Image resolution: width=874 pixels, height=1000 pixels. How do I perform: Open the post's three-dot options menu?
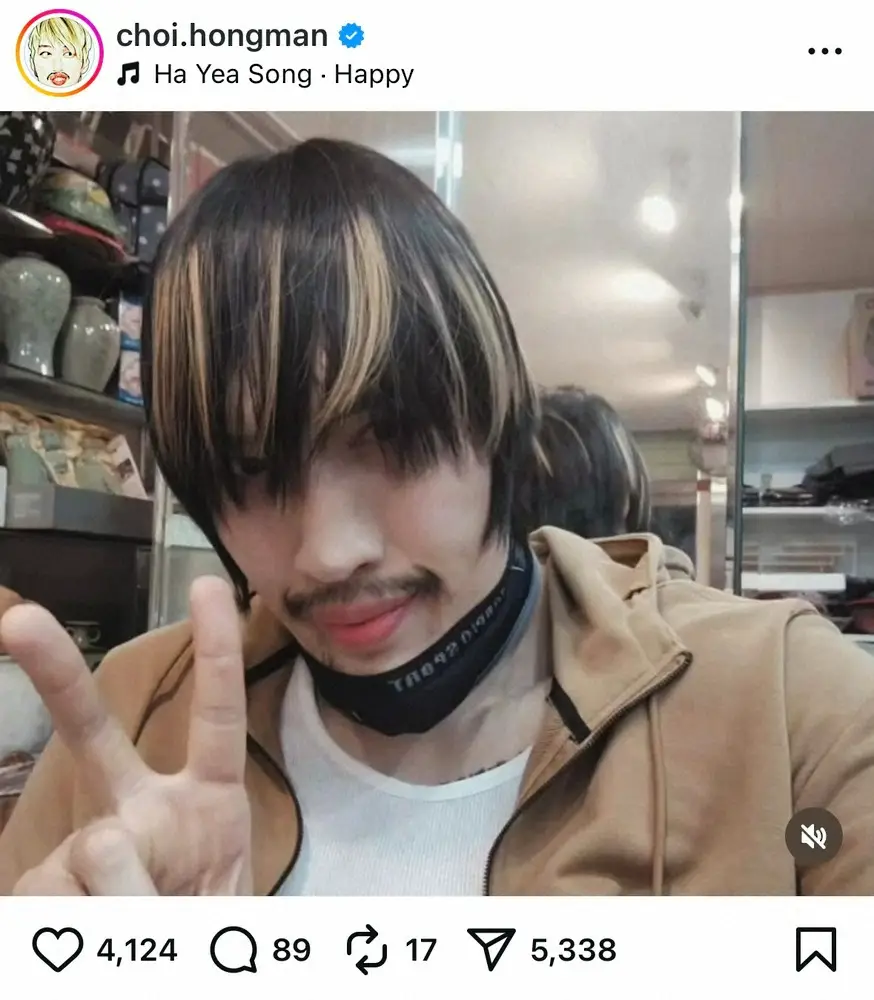pyautogui.click(x=824, y=52)
